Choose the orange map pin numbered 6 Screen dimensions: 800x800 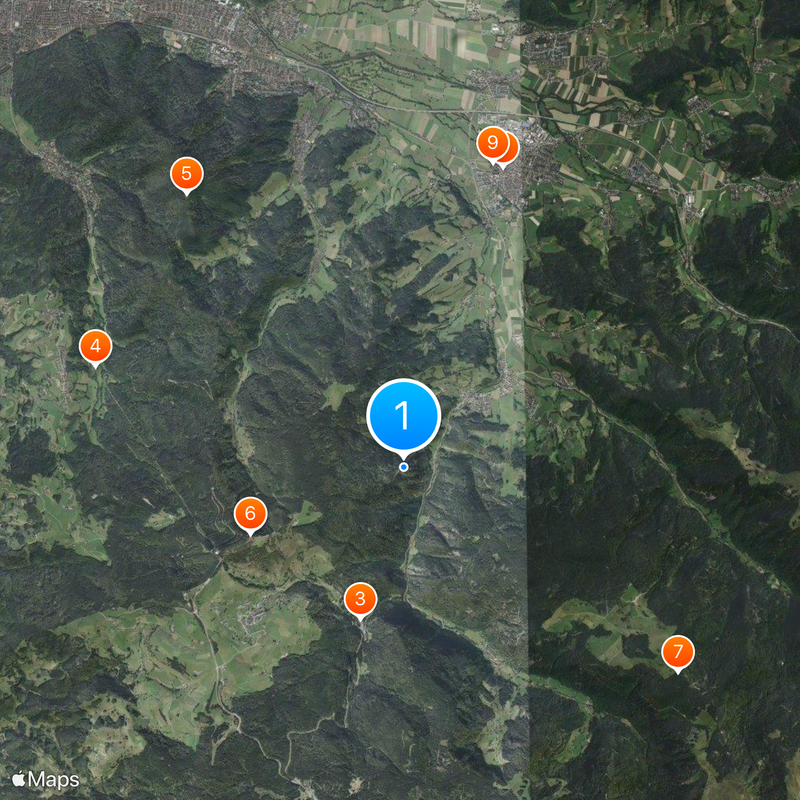pyautogui.click(x=250, y=514)
